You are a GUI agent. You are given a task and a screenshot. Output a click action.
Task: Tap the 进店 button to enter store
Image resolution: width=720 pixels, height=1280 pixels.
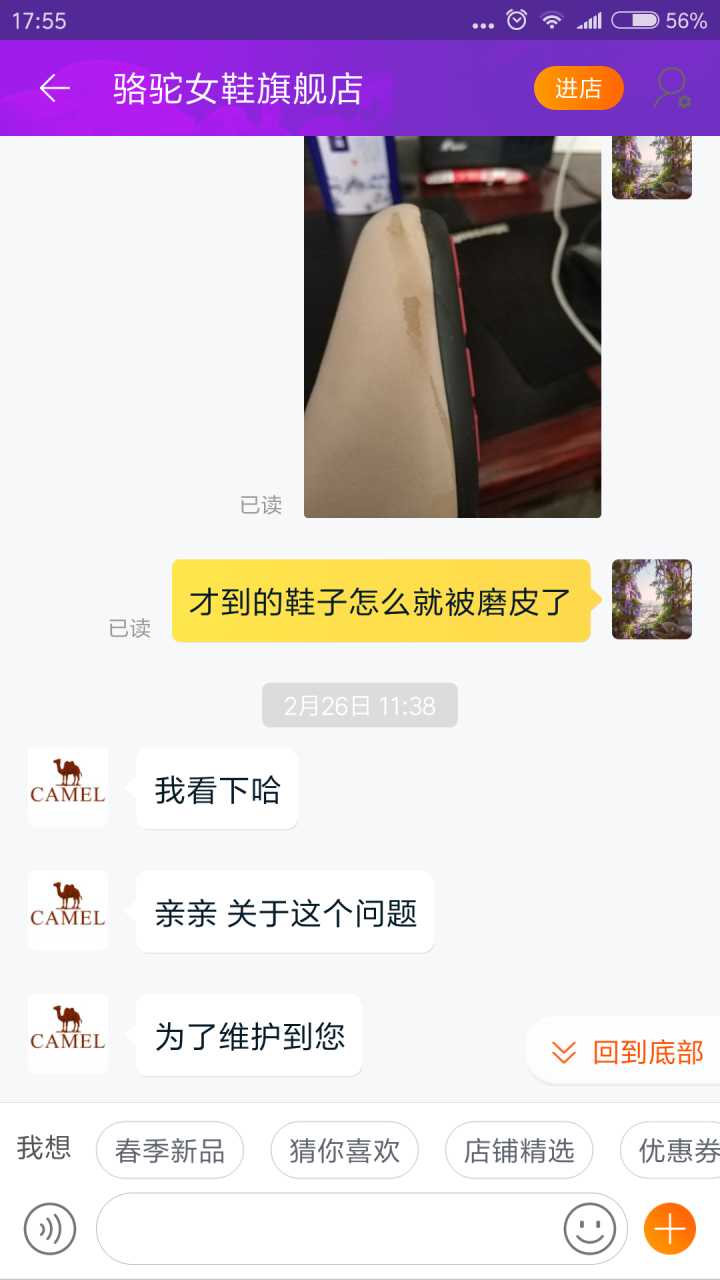tap(578, 88)
